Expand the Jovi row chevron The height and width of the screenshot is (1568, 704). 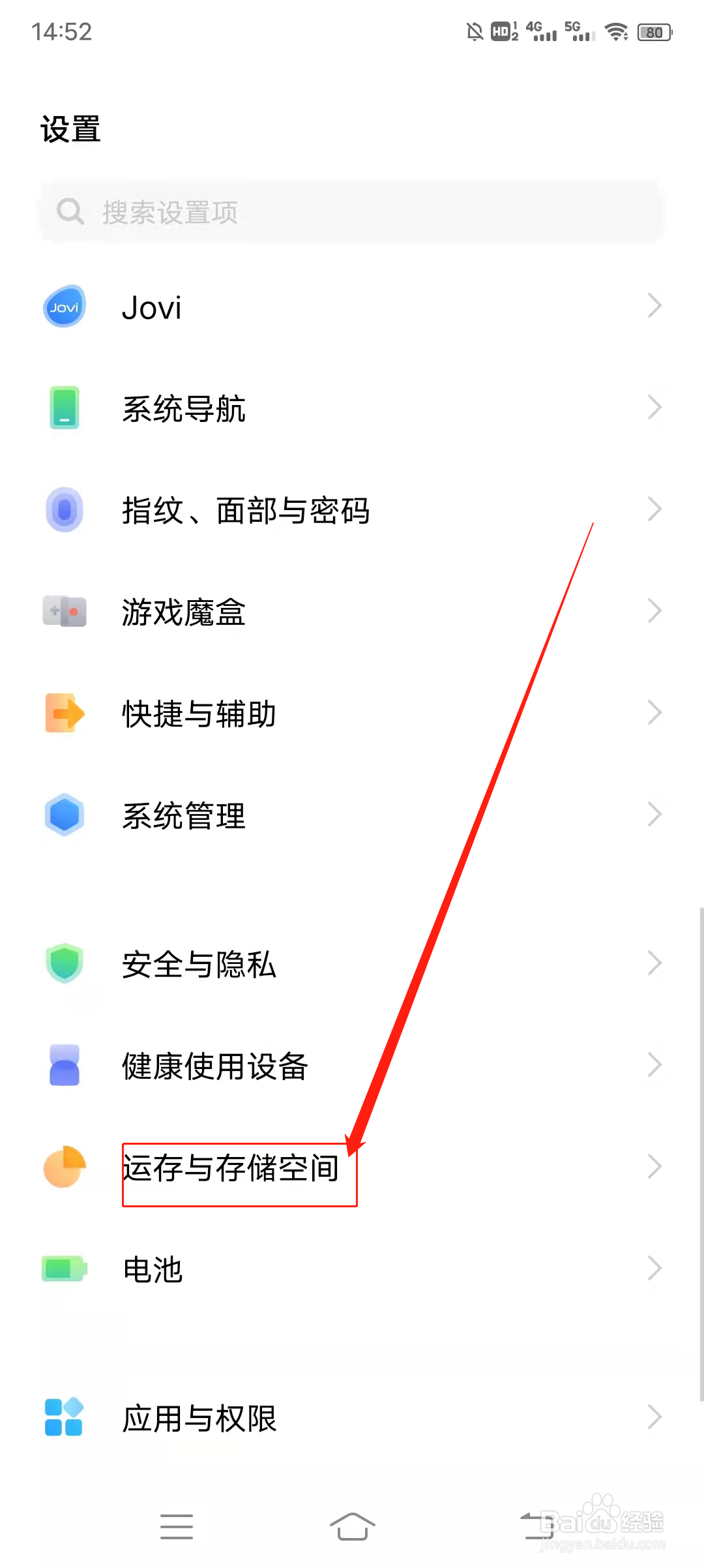pyautogui.click(x=655, y=307)
